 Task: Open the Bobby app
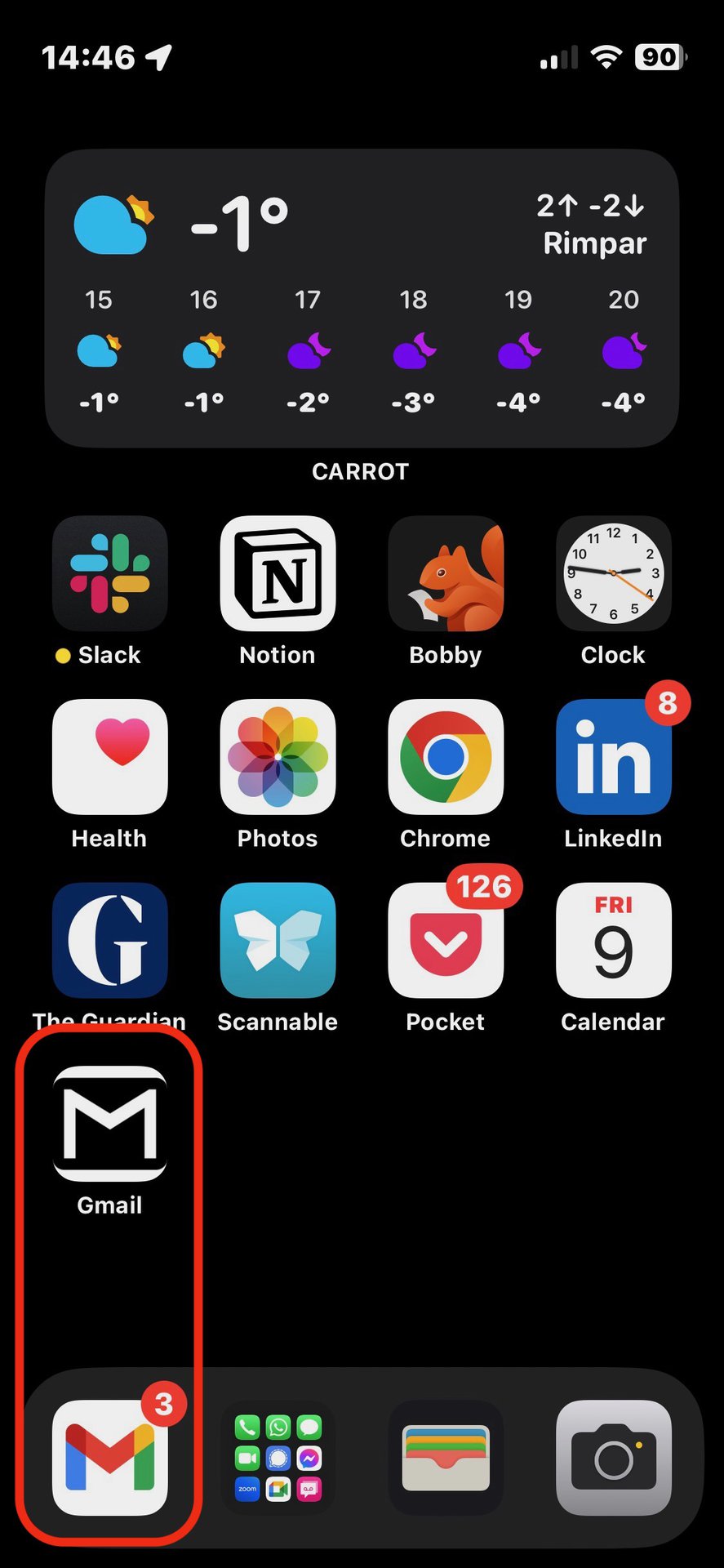click(x=446, y=573)
